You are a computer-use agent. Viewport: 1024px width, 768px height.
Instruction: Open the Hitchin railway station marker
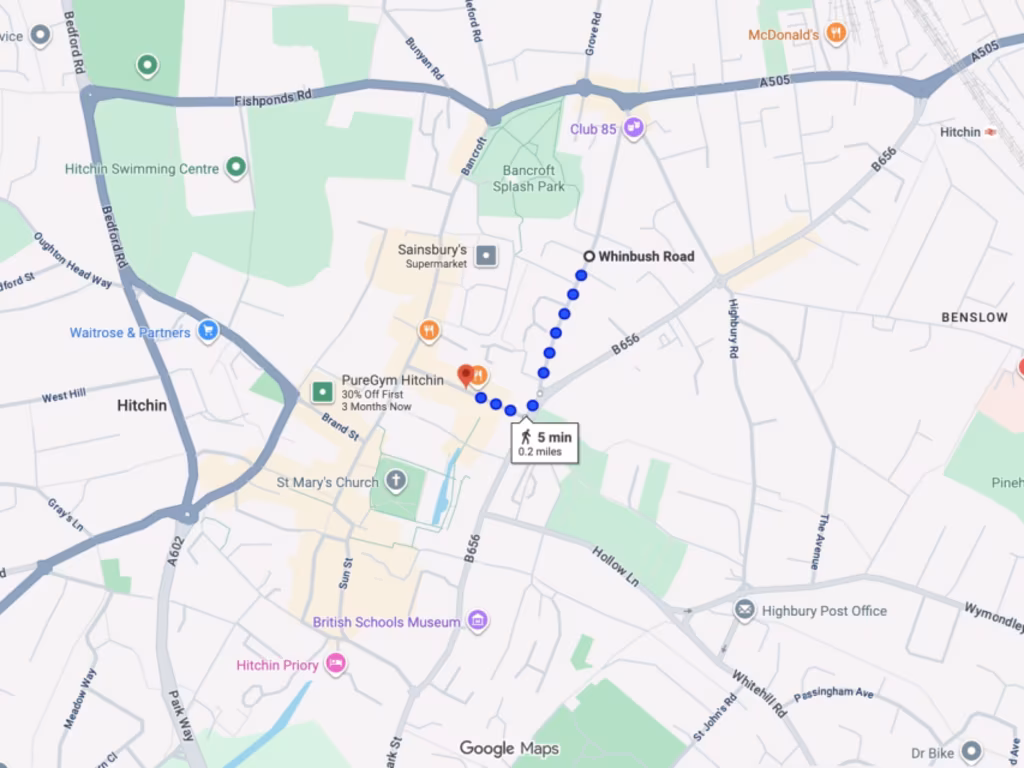[x=990, y=132]
